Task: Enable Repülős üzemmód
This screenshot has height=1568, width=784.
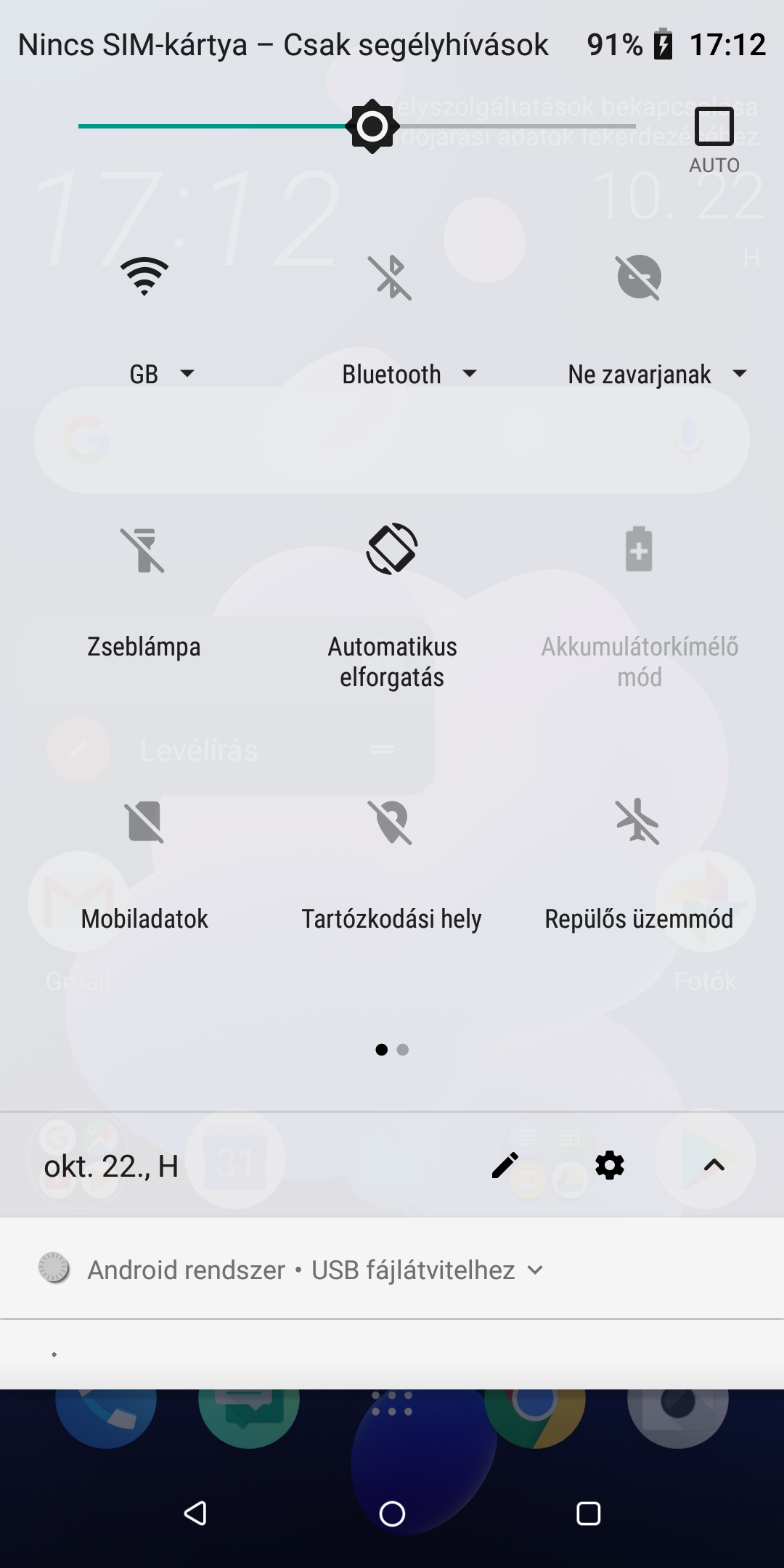Action: tap(638, 822)
